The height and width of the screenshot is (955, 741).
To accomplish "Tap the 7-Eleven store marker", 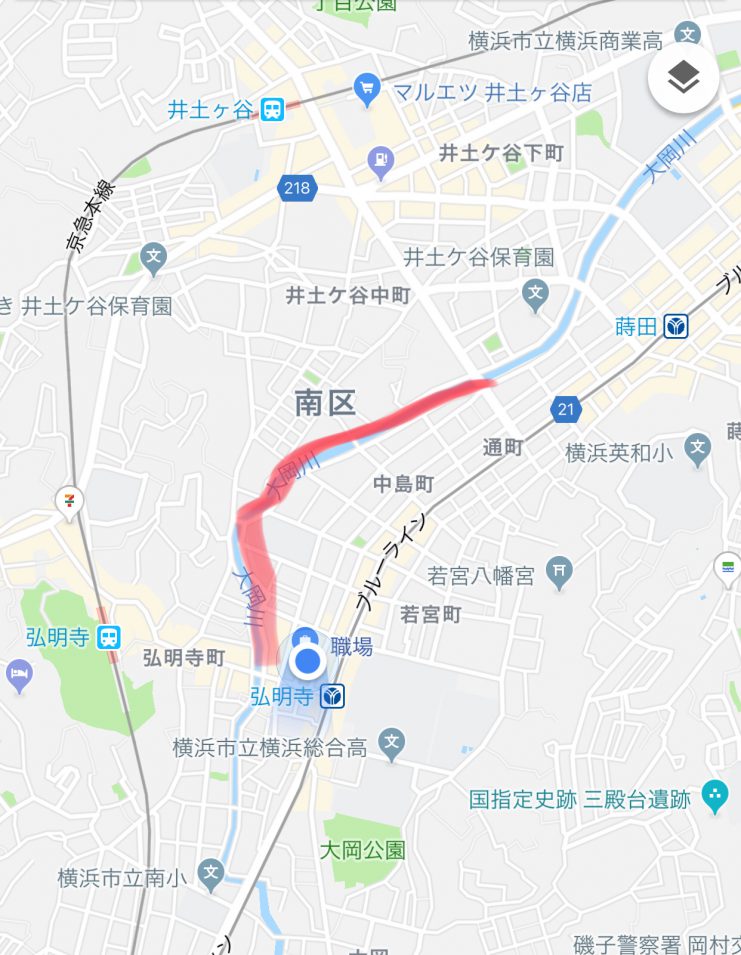I will coord(70,495).
